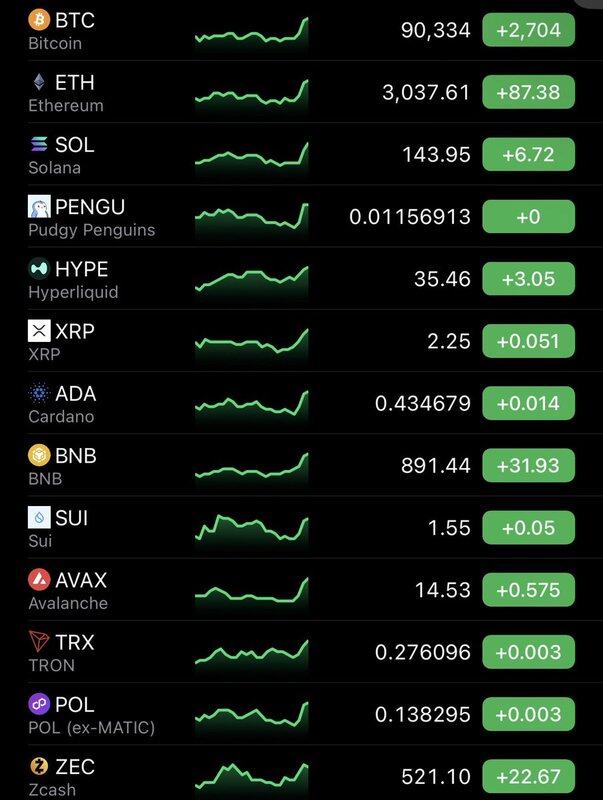This screenshot has height=800, width=603.
Task: Toggle the +87.38 change badge for ETH
Action: [x=528, y=93]
